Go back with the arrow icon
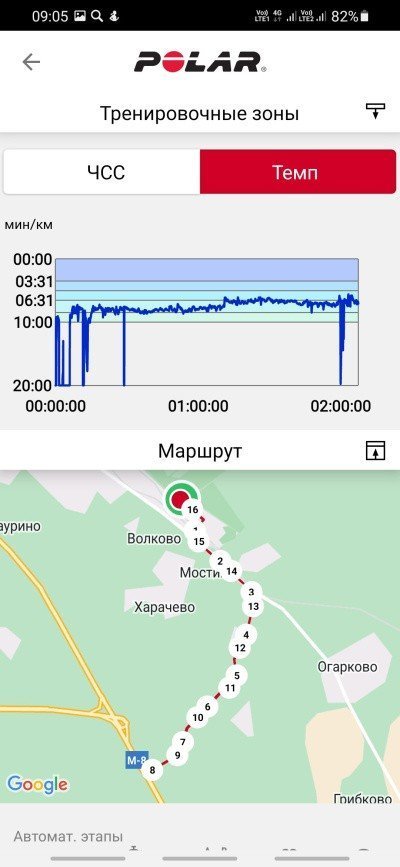Image resolution: width=400 pixels, height=867 pixels. (31, 62)
